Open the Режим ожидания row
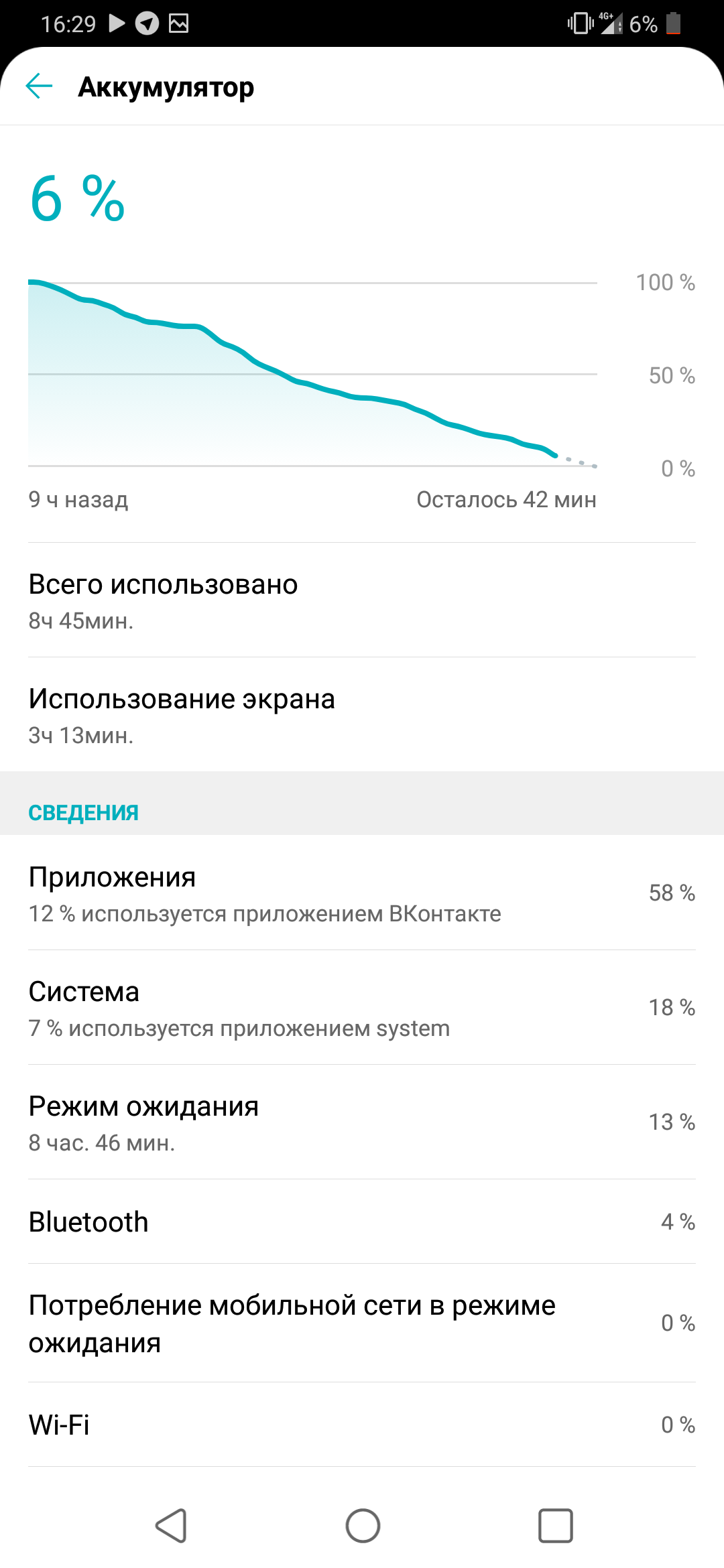724x1568 pixels. [x=362, y=1122]
